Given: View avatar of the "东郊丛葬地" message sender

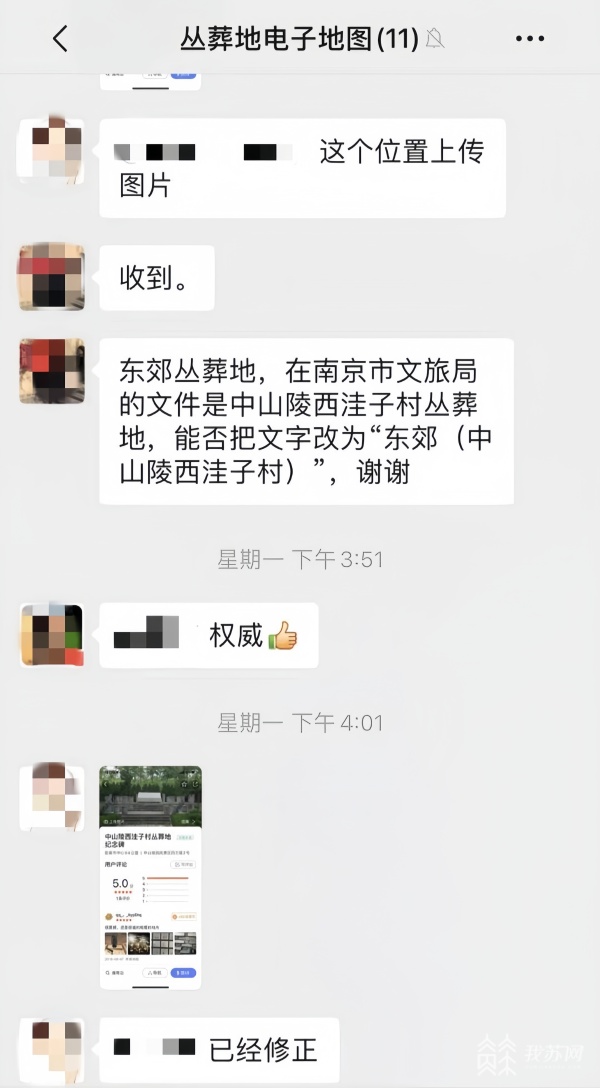Looking at the screenshot, I should 52,371.
